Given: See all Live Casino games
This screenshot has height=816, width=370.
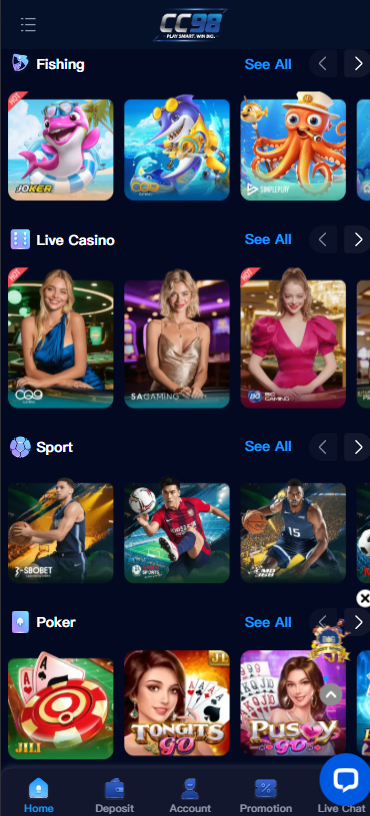Looking at the screenshot, I should pos(268,239).
